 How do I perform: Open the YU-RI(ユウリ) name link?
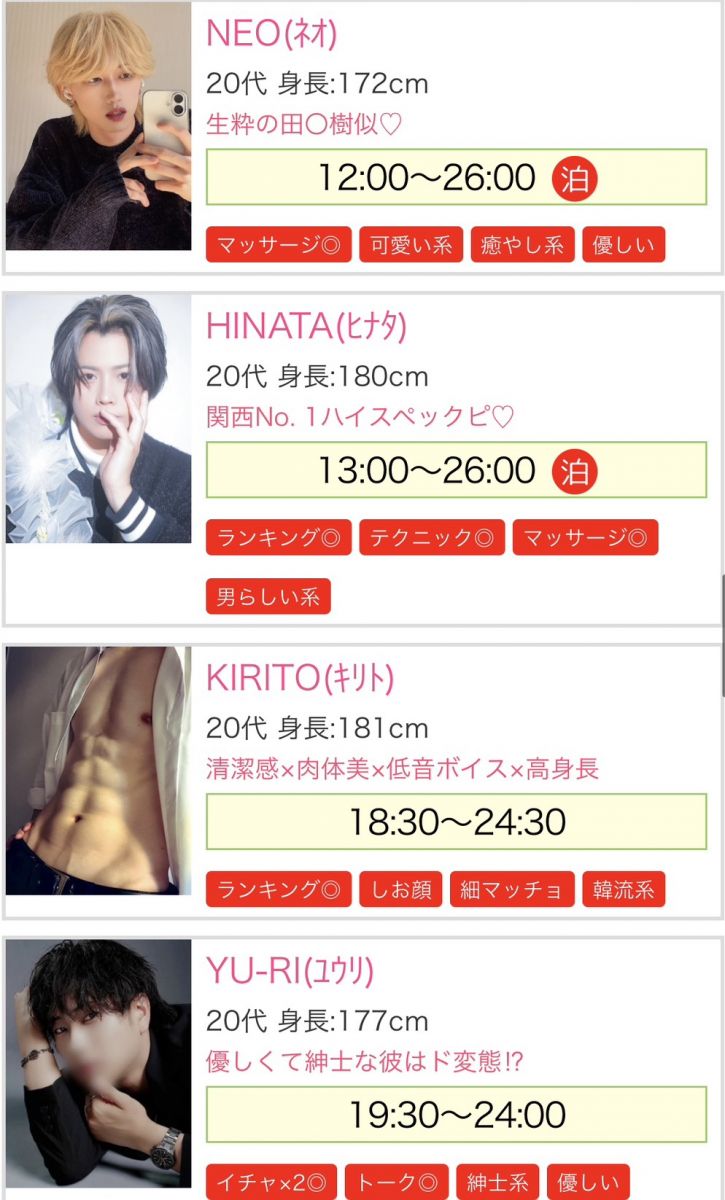tap(289, 970)
